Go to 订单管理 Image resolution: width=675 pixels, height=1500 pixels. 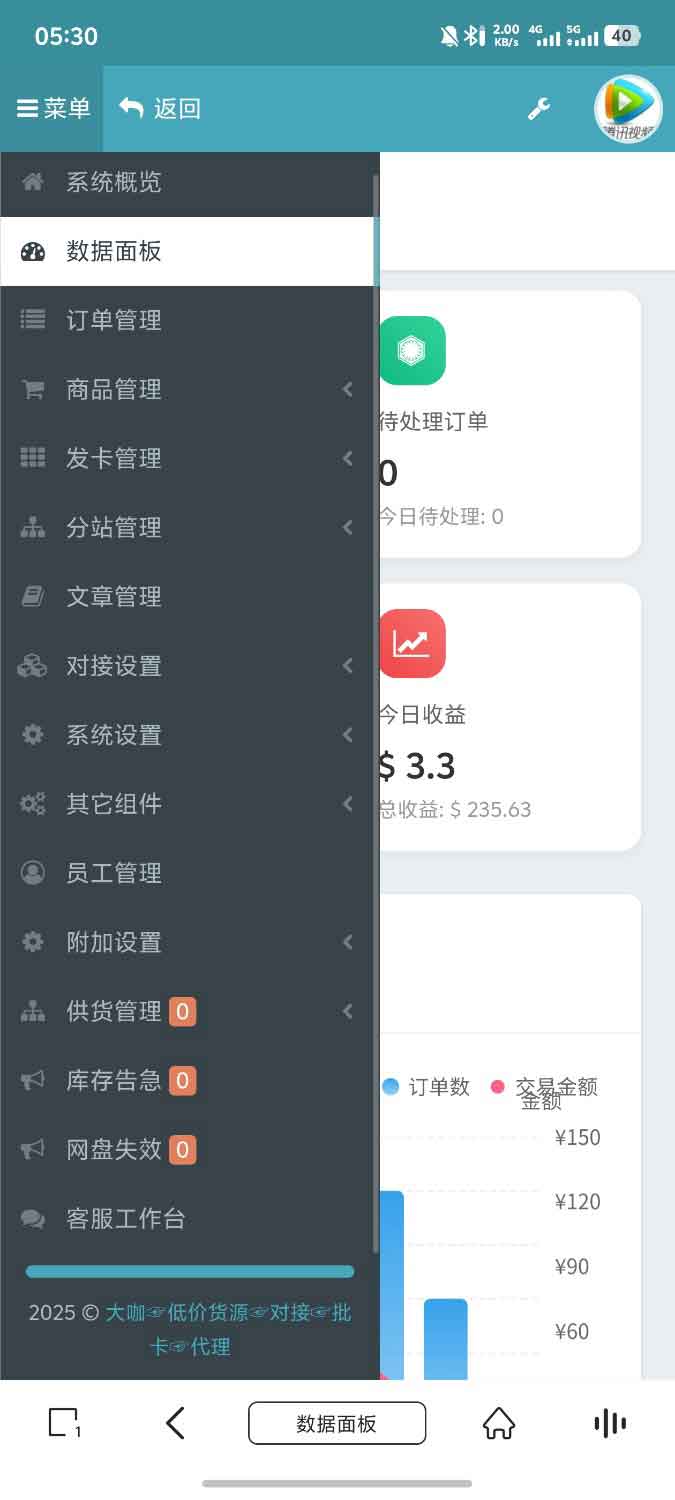point(114,320)
